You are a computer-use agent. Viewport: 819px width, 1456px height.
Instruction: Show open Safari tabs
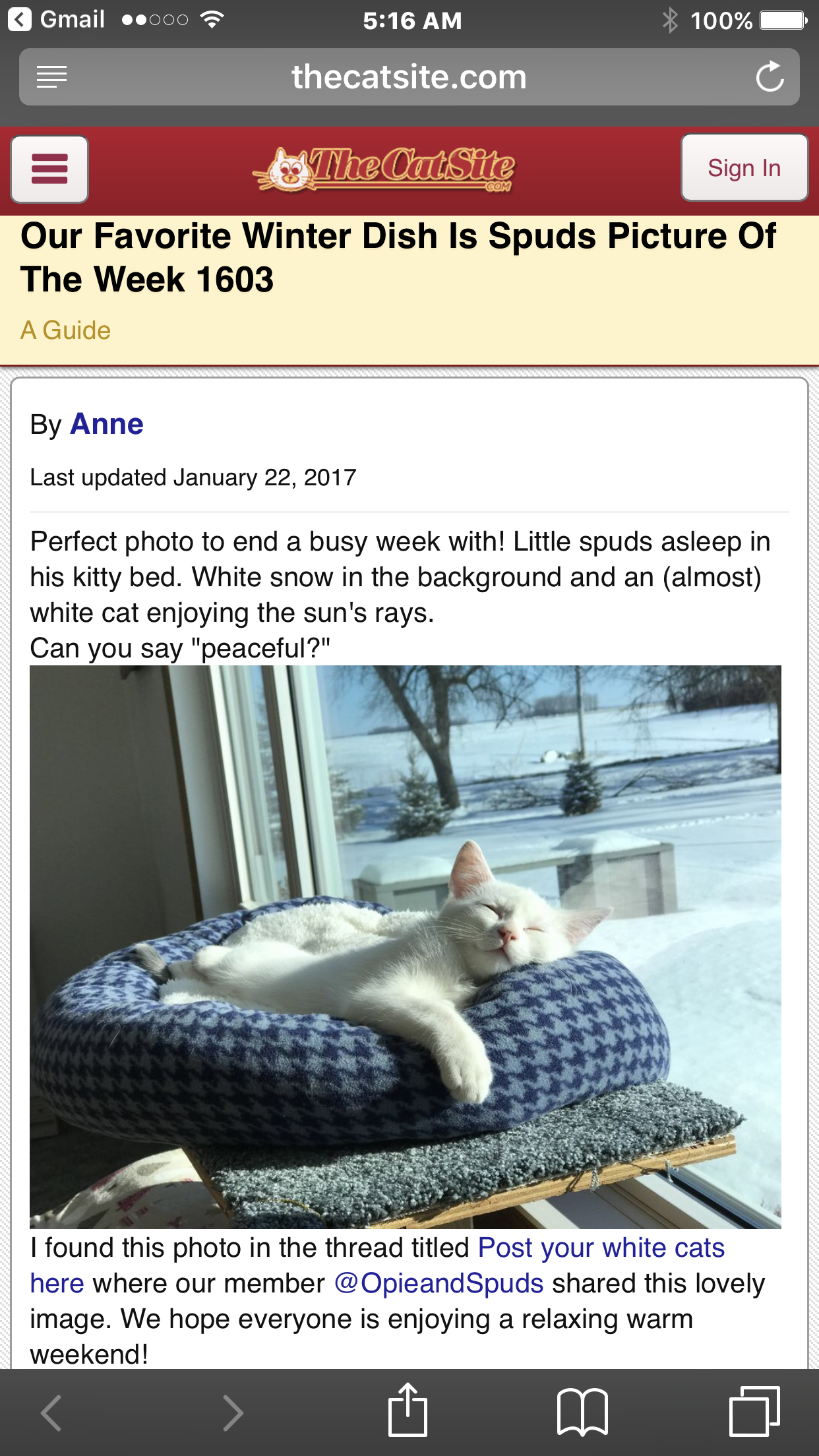click(754, 1411)
